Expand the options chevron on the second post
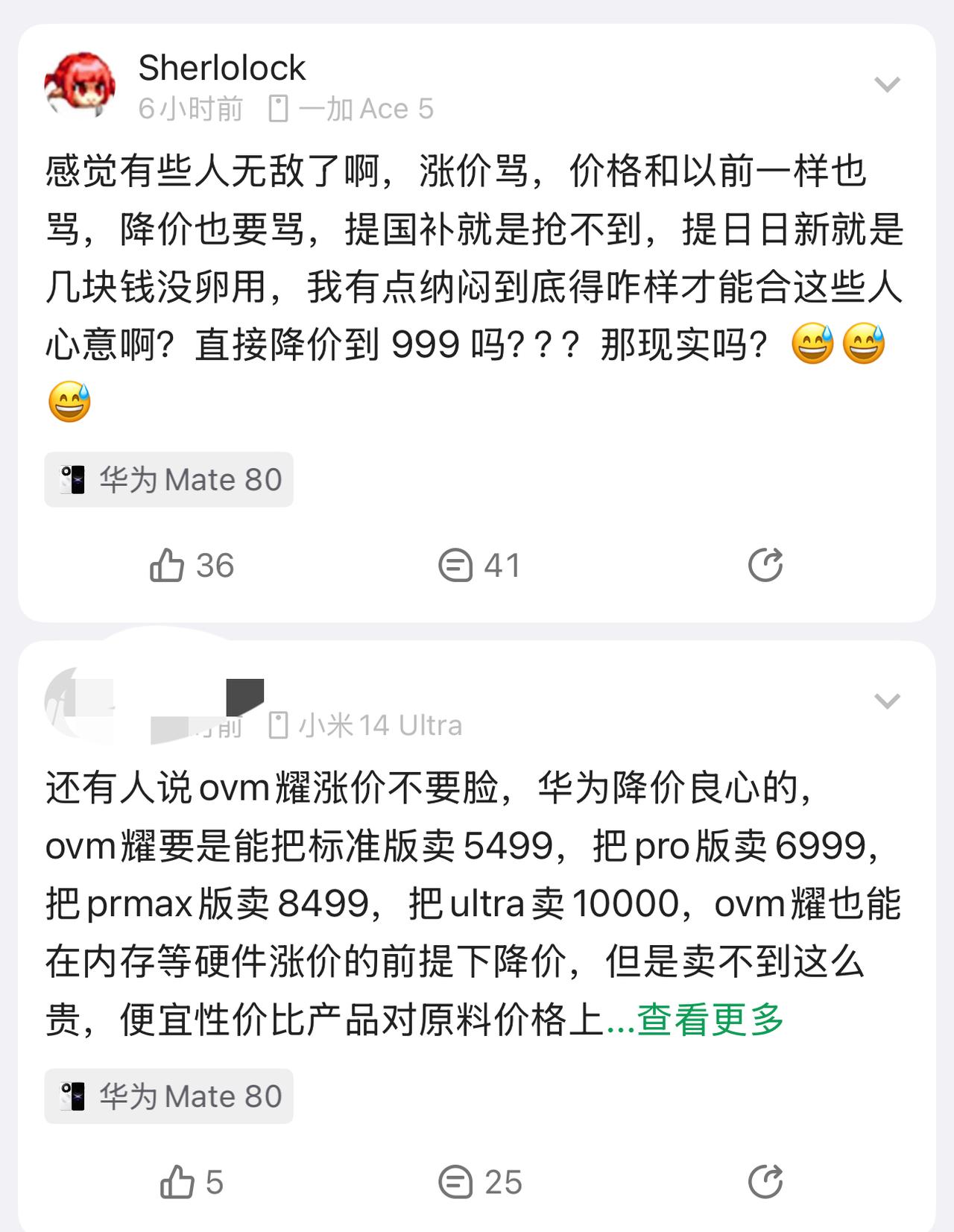This screenshot has width=954, height=1232. click(887, 701)
